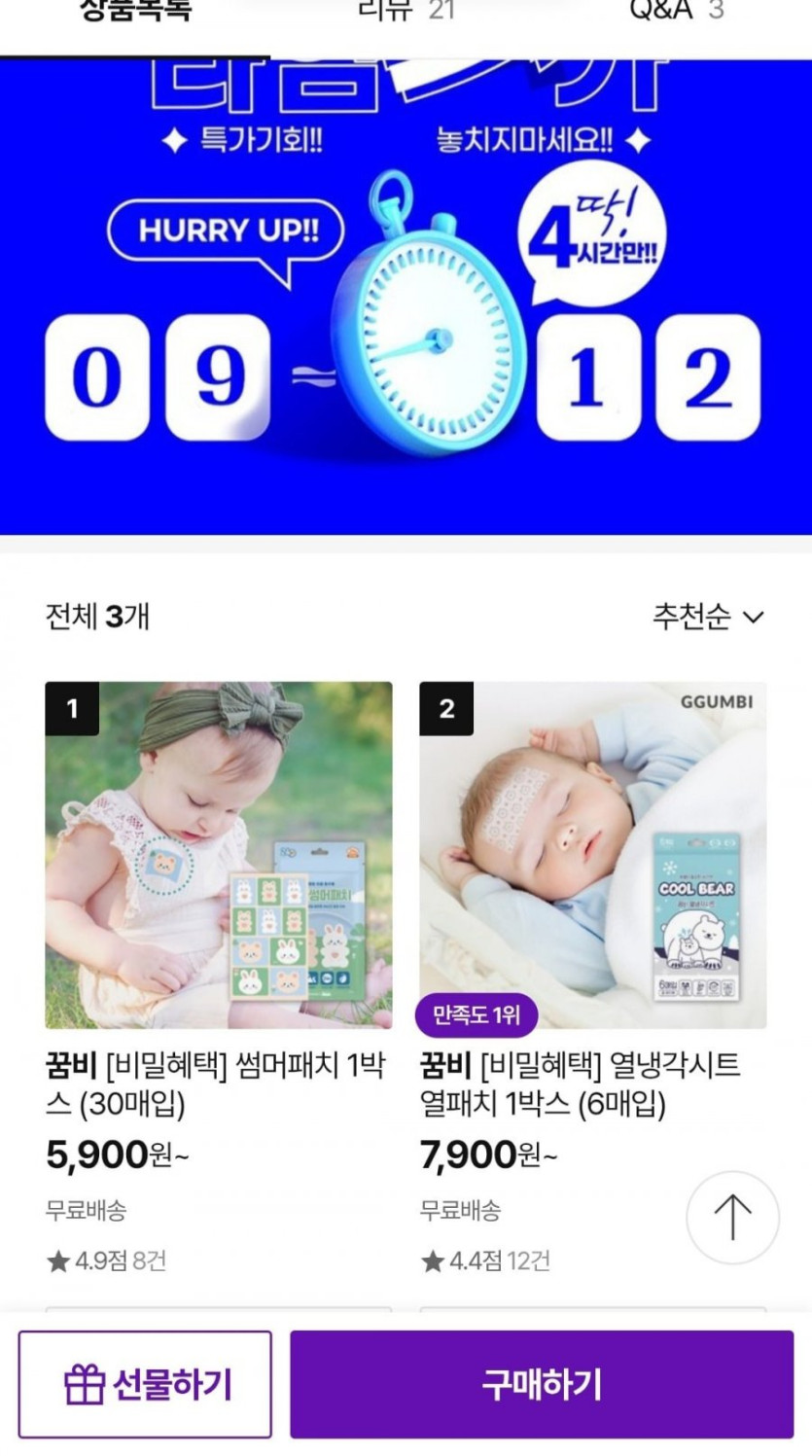Tap the scroll-to-top arrow button
Viewport: 812px width, 1456px height.
pyautogui.click(x=732, y=1218)
